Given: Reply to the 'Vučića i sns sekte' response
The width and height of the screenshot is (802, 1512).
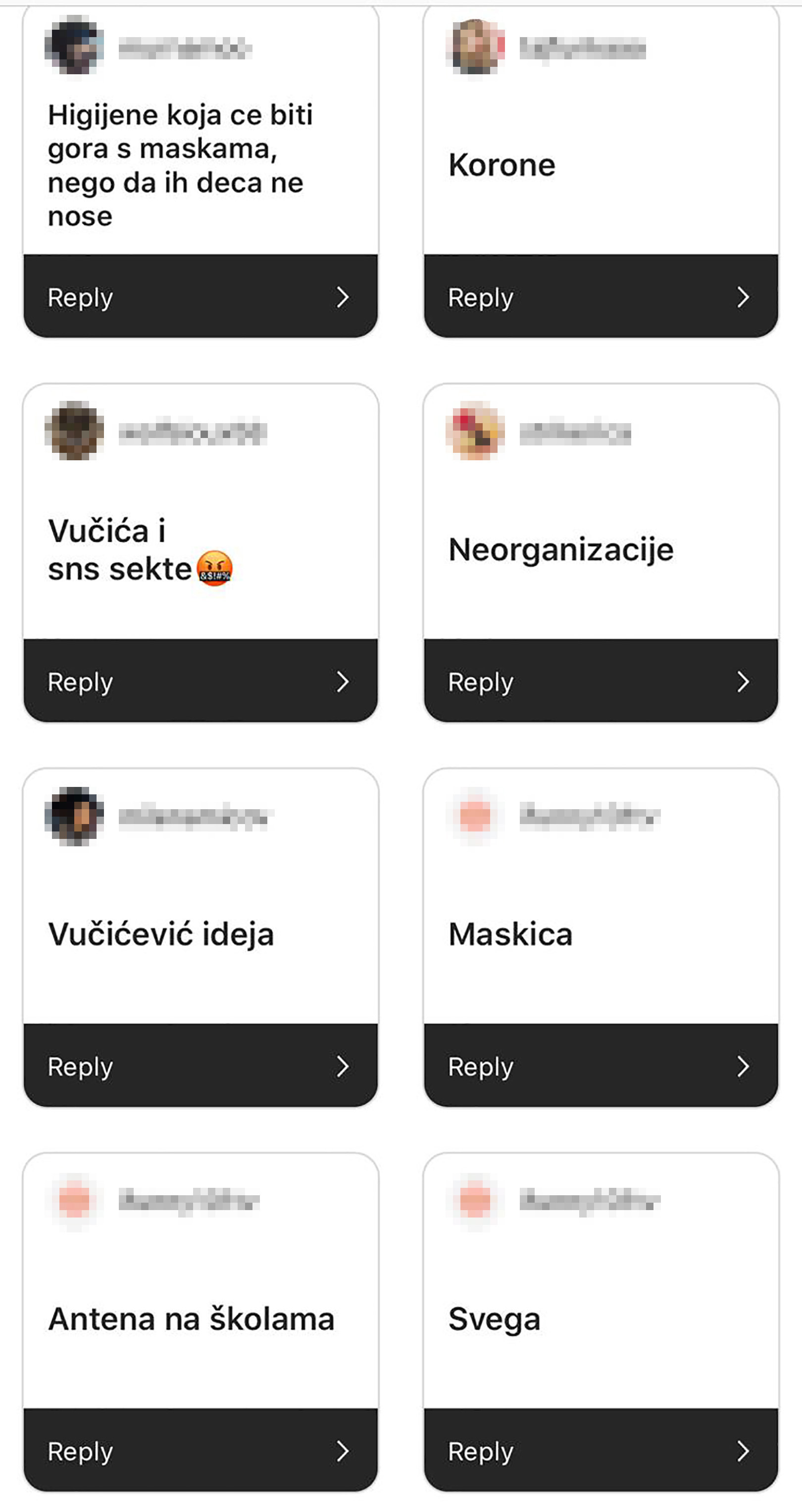Looking at the screenshot, I should point(200,681).
